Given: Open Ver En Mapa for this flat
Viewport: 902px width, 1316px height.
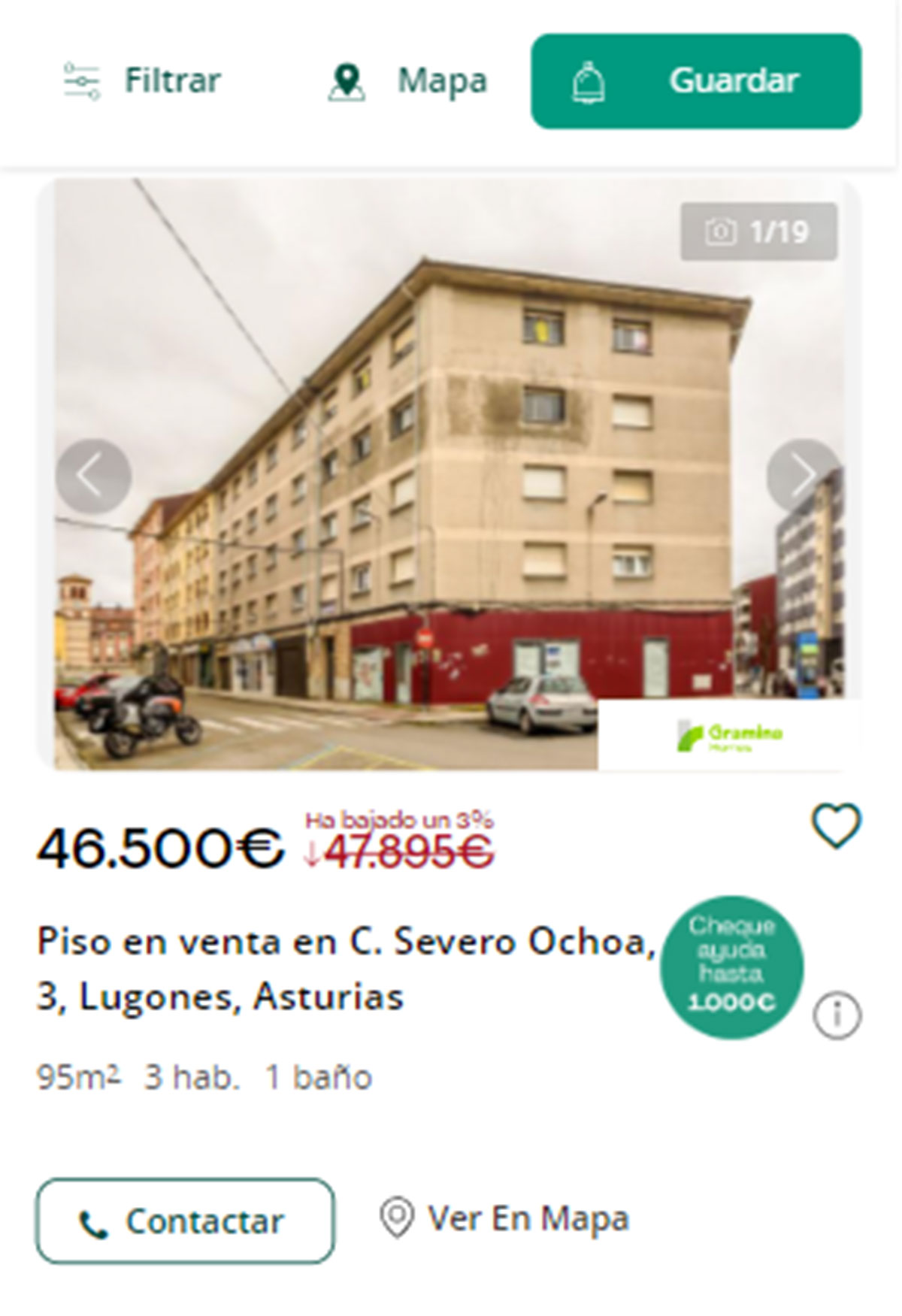Looking at the screenshot, I should pos(504,1218).
